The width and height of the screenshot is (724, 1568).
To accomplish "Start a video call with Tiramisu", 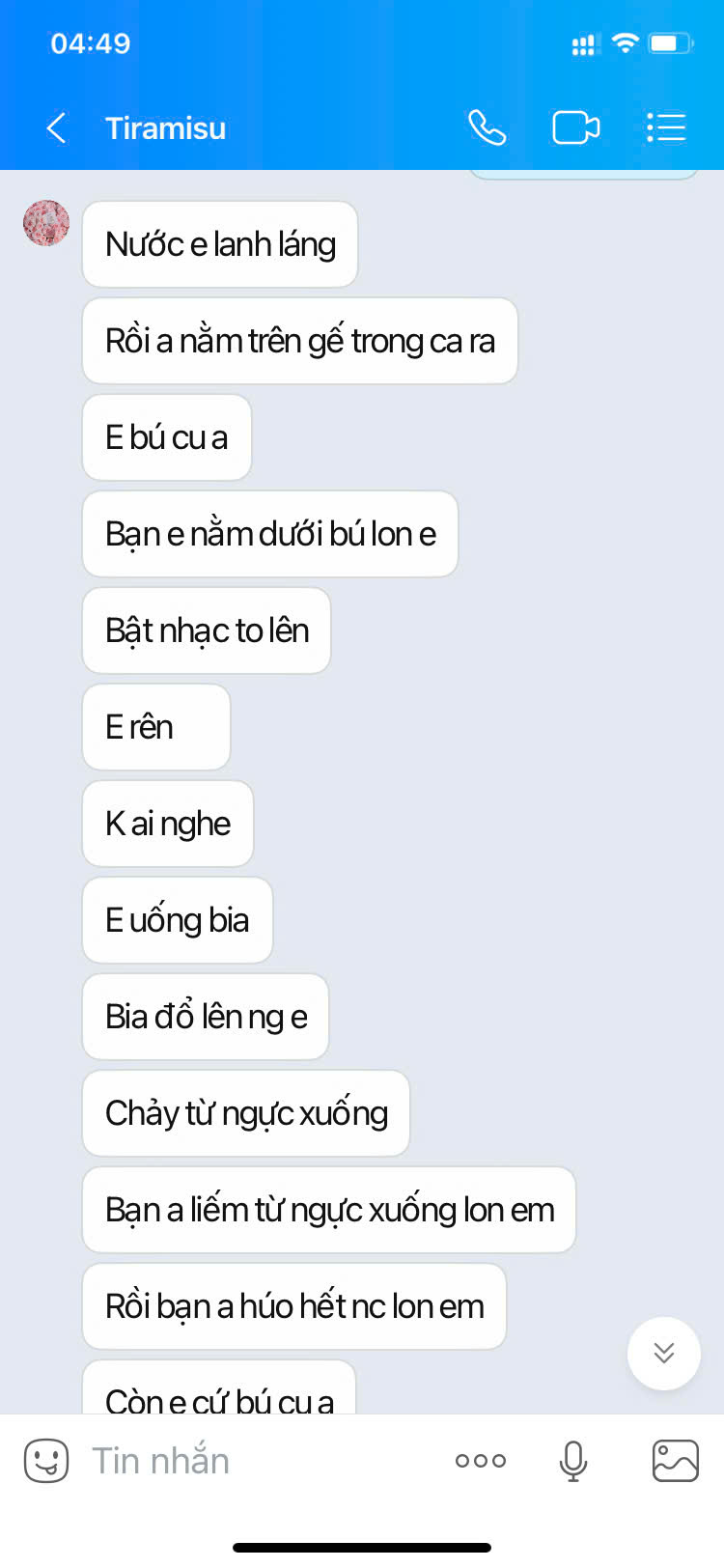I will (x=575, y=127).
